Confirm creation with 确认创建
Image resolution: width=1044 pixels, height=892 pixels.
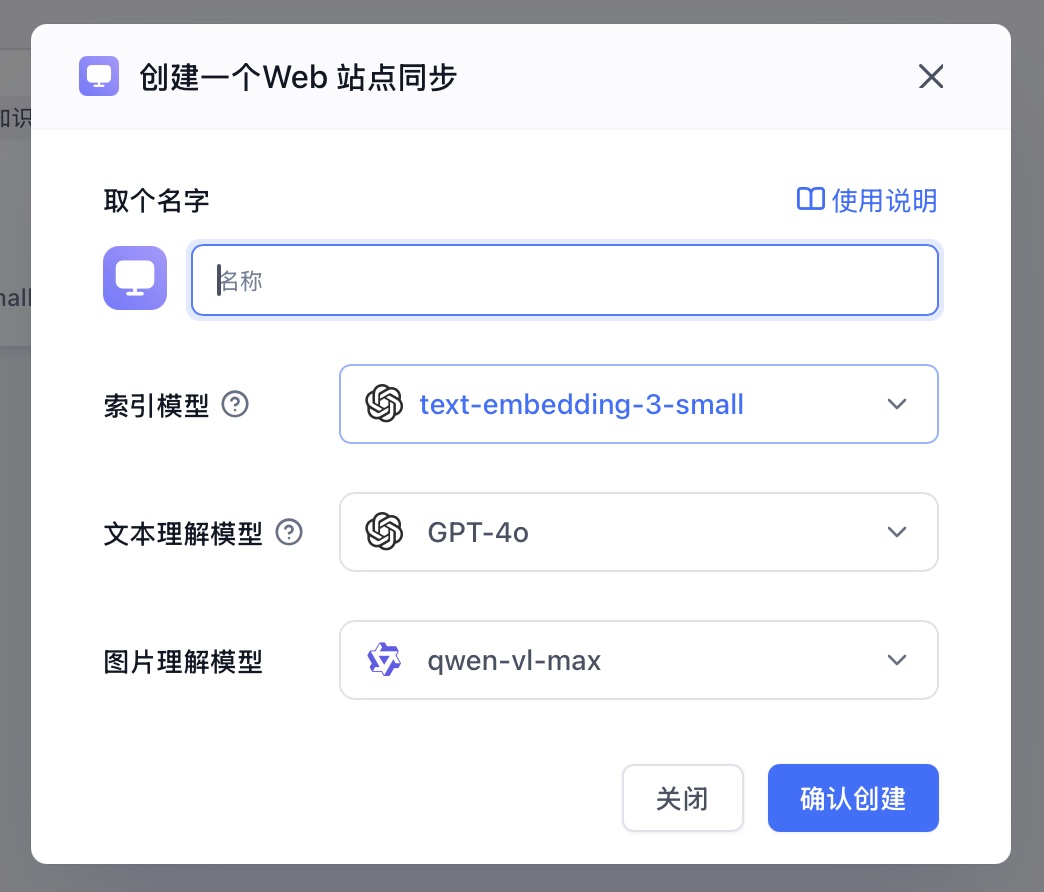tap(853, 798)
